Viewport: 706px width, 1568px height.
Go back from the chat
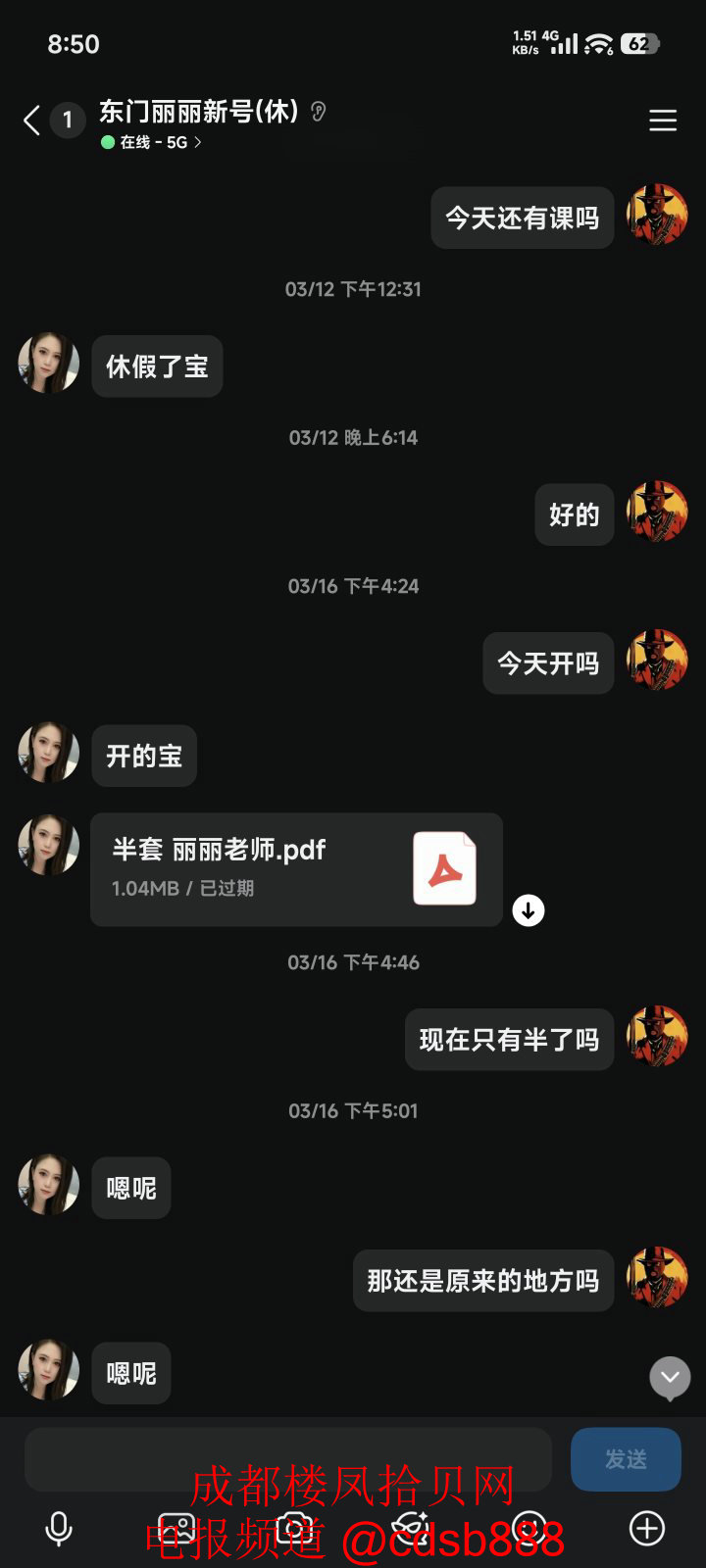click(x=32, y=121)
